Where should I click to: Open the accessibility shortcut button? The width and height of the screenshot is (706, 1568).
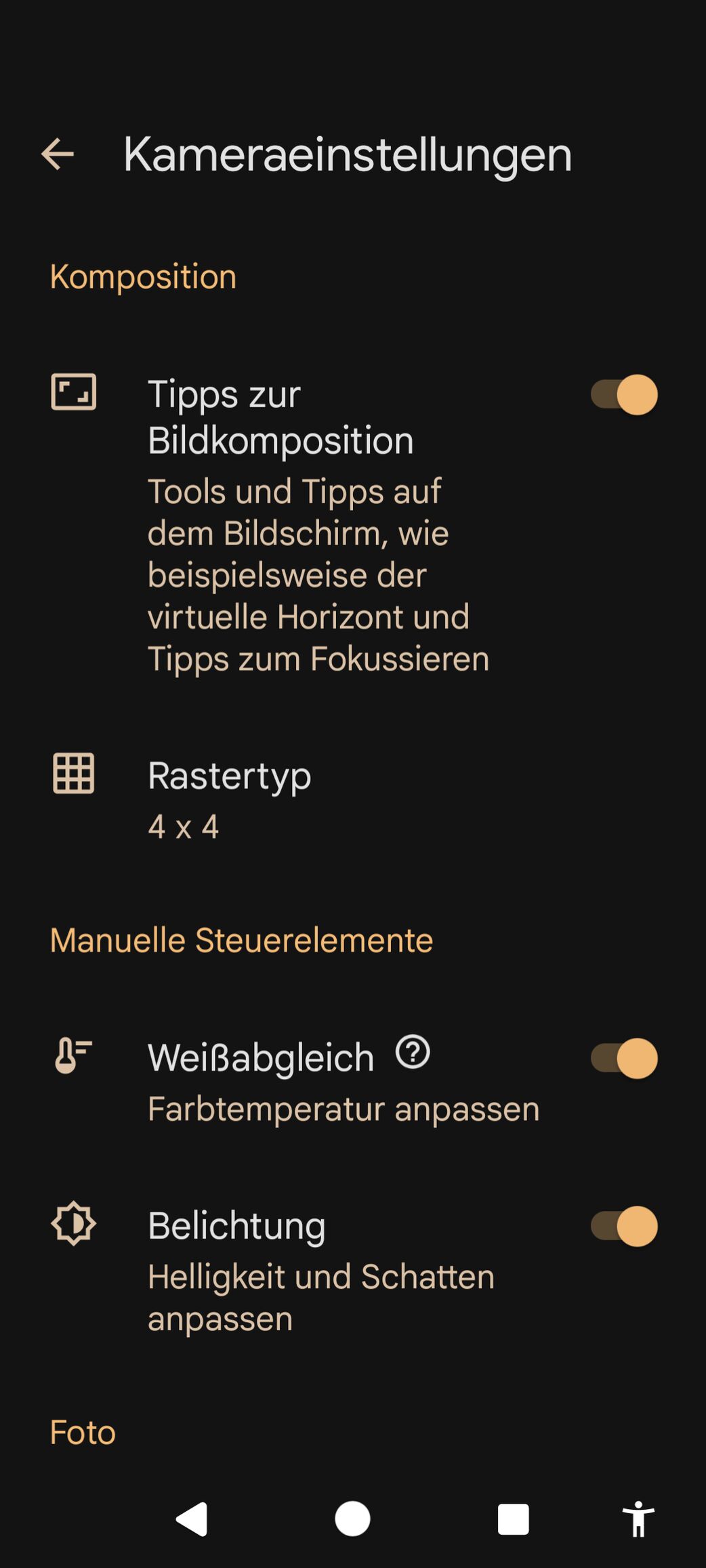coord(638,1519)
